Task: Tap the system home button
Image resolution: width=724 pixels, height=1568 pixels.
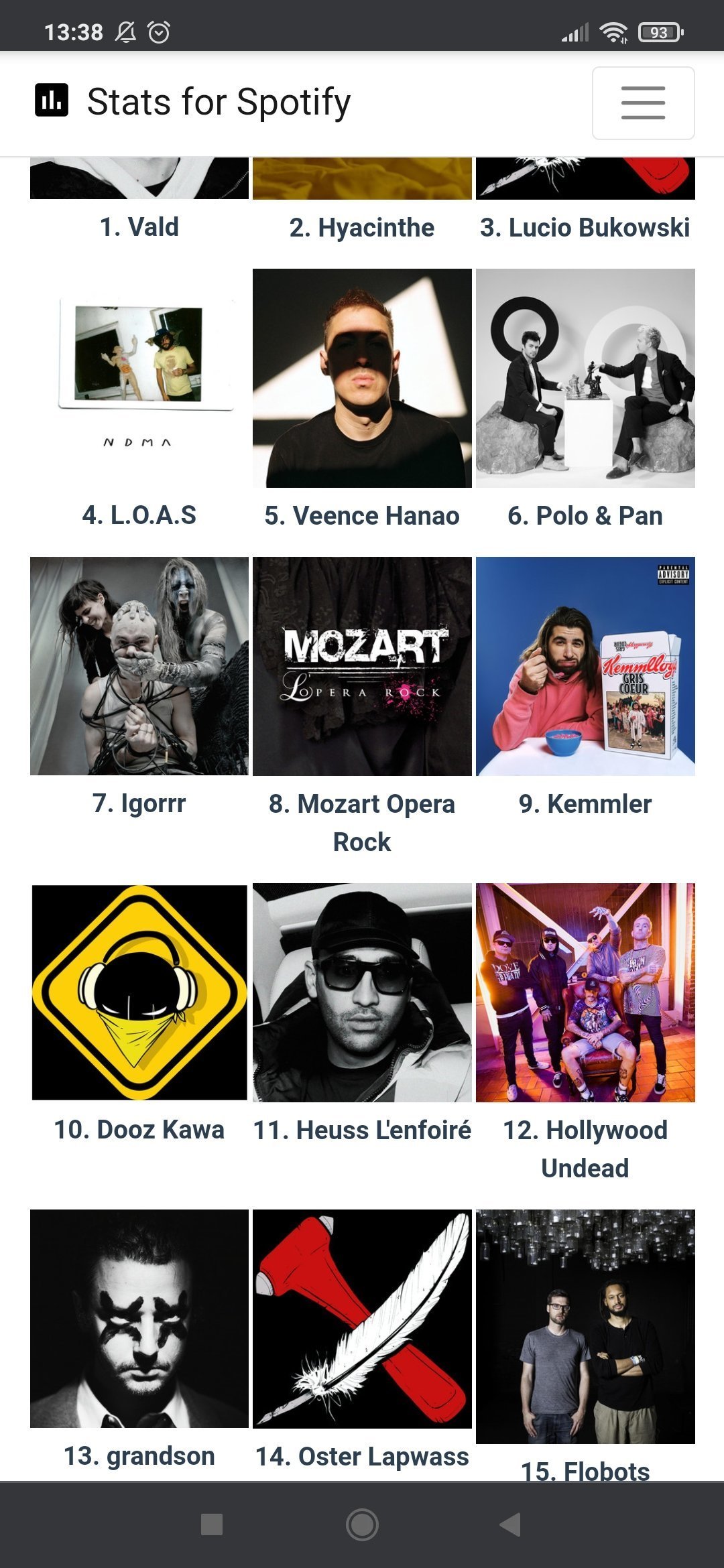Action: point(362,1524)
